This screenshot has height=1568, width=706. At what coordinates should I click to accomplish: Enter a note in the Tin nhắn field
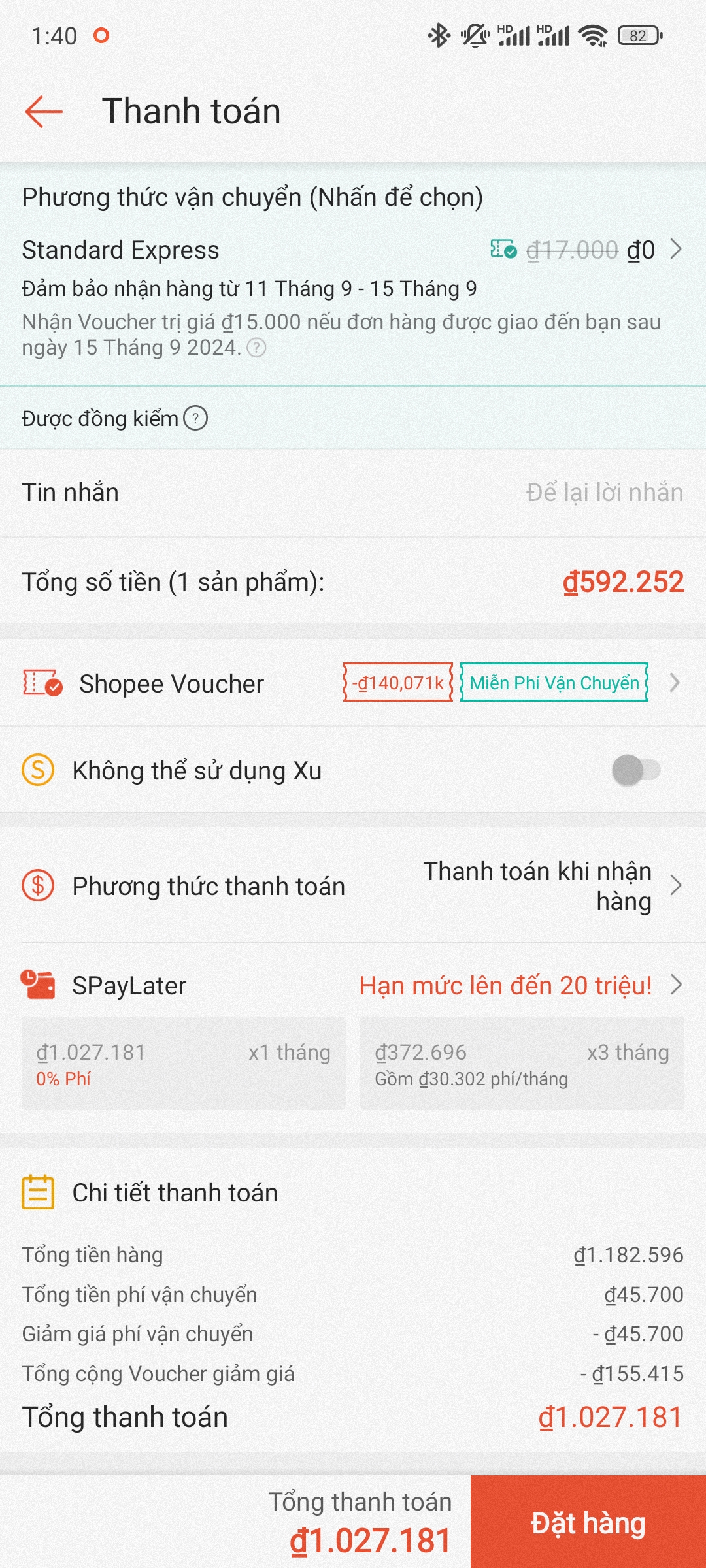point(603,493)
